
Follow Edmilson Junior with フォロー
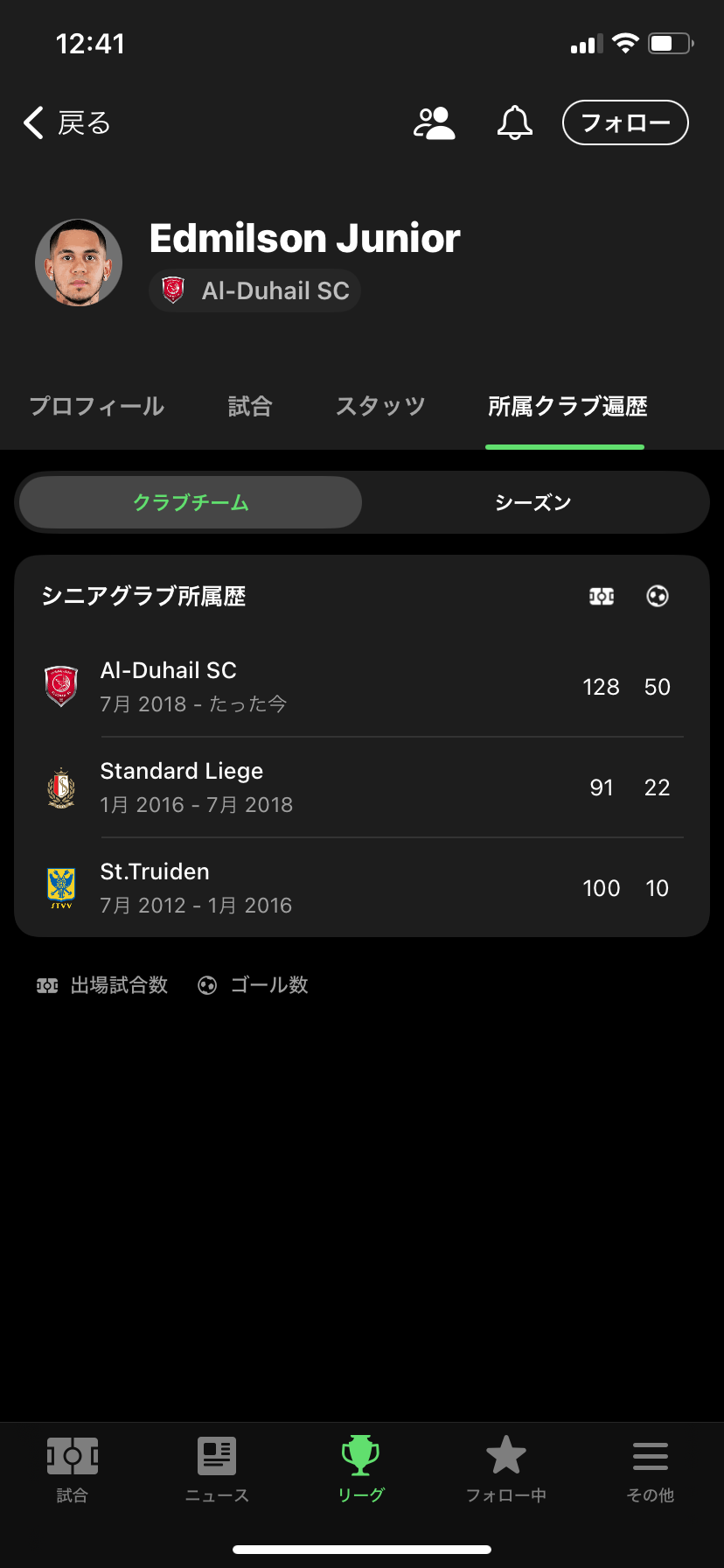pyautogui.click(x=625, y=122)
